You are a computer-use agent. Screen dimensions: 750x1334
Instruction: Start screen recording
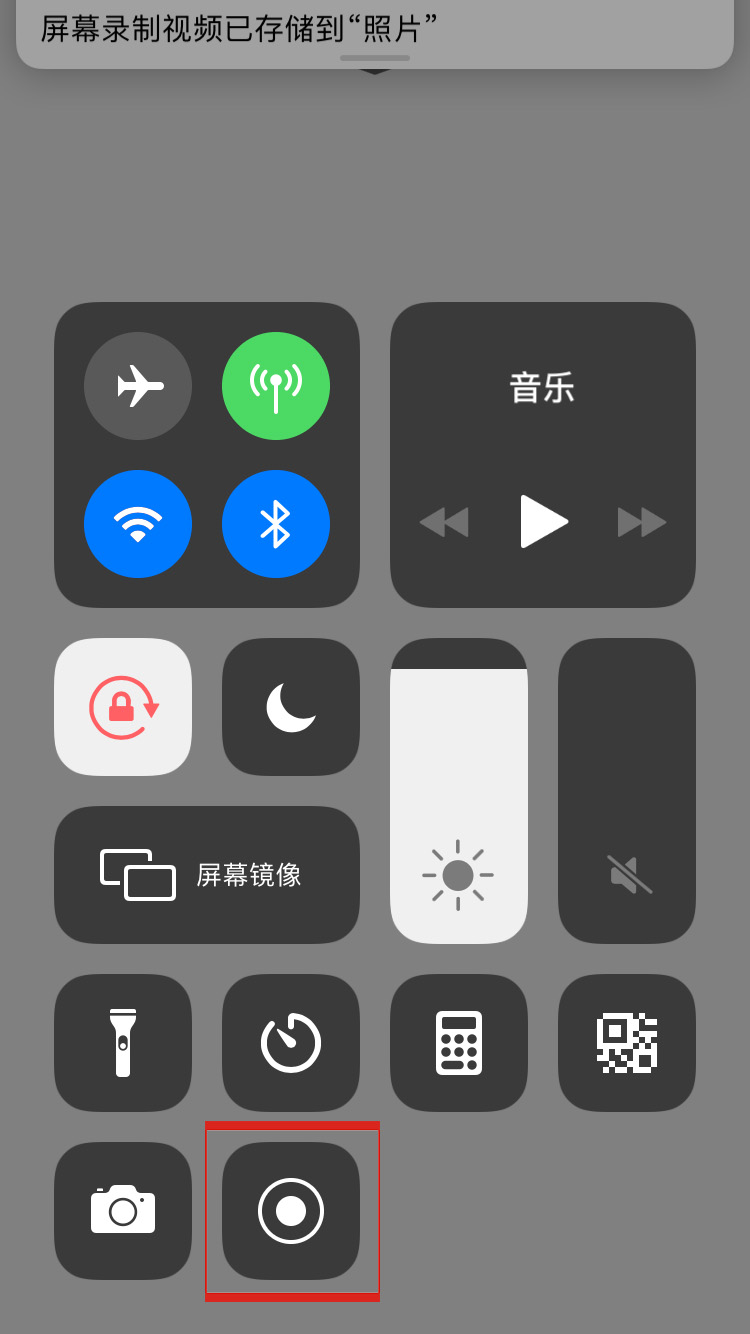click(291, 1211)
